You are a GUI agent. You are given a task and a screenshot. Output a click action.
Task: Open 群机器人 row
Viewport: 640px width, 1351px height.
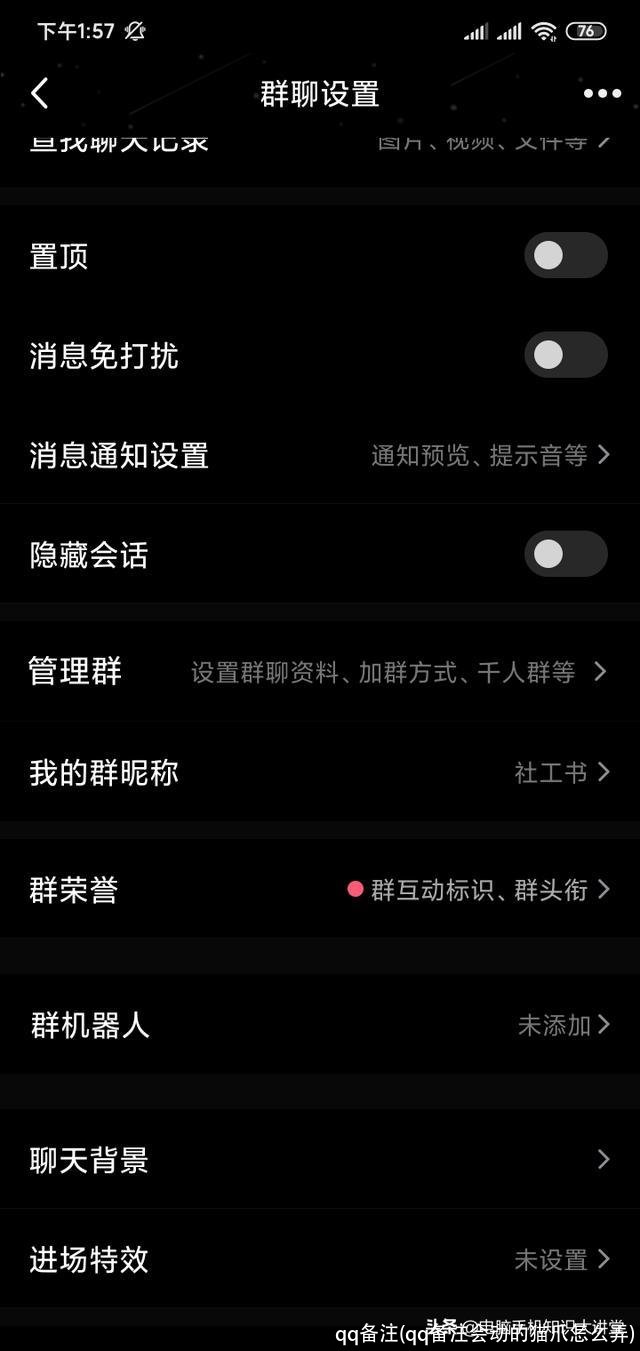(320, 1025)
